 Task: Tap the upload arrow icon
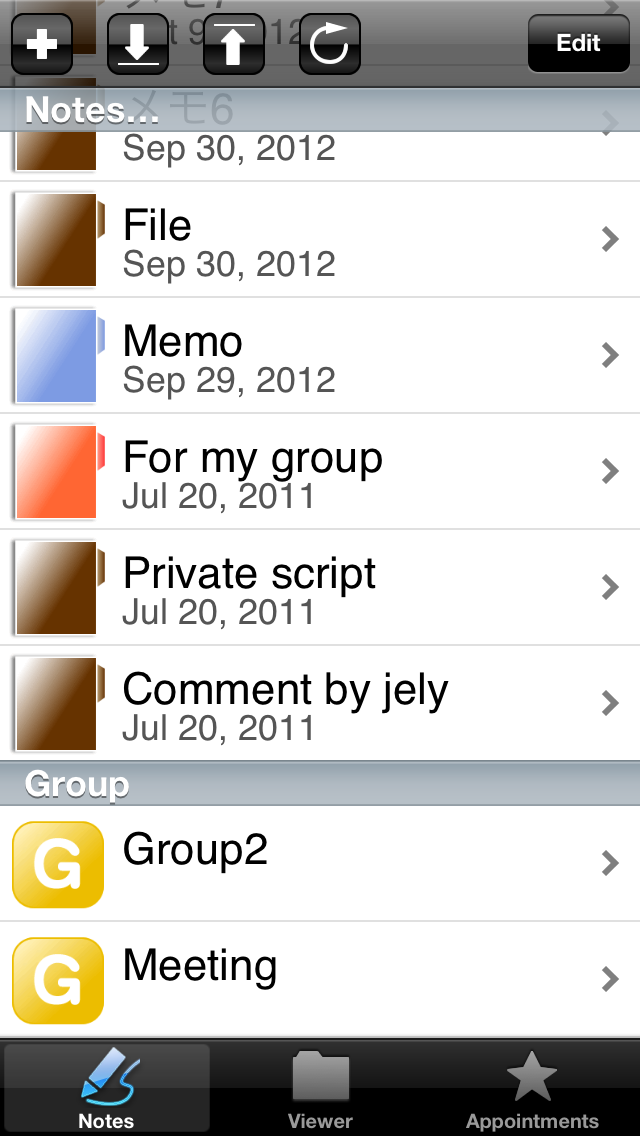coord(234,44)
